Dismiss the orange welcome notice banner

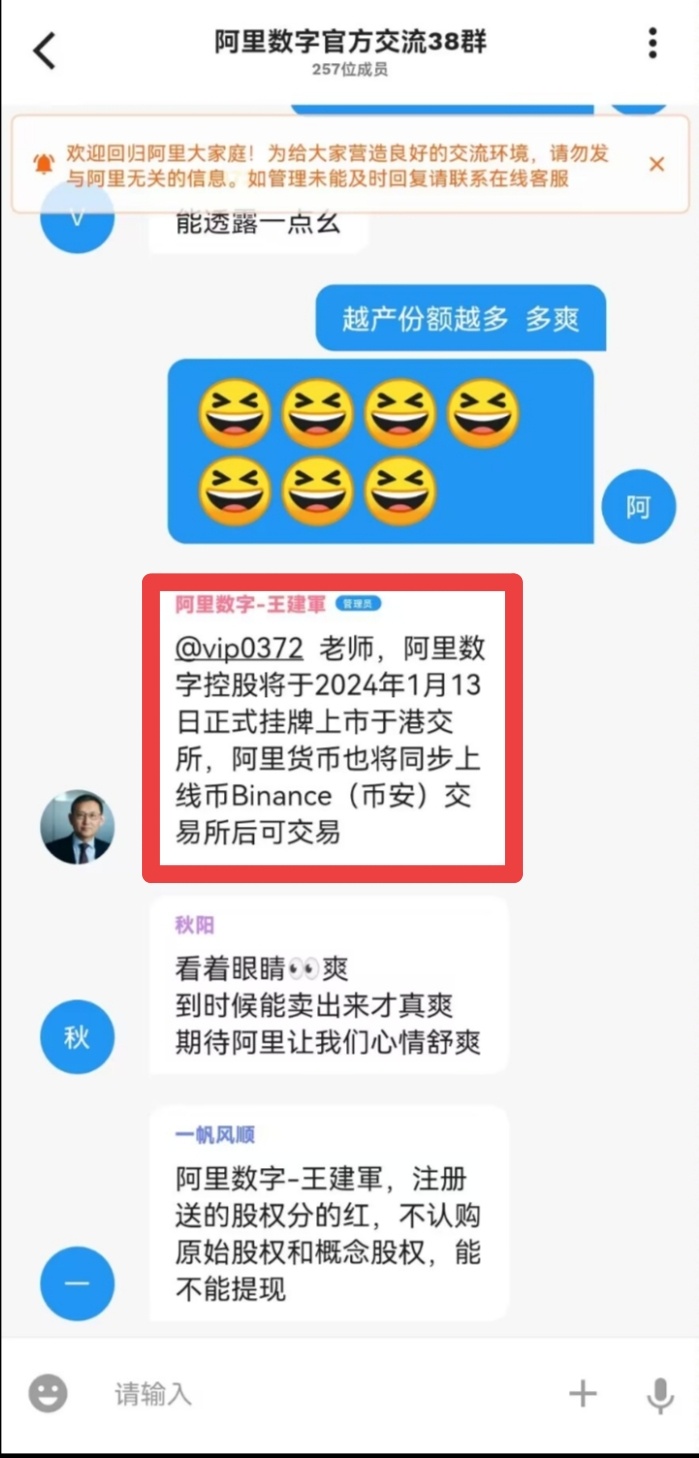pos(657,164)
